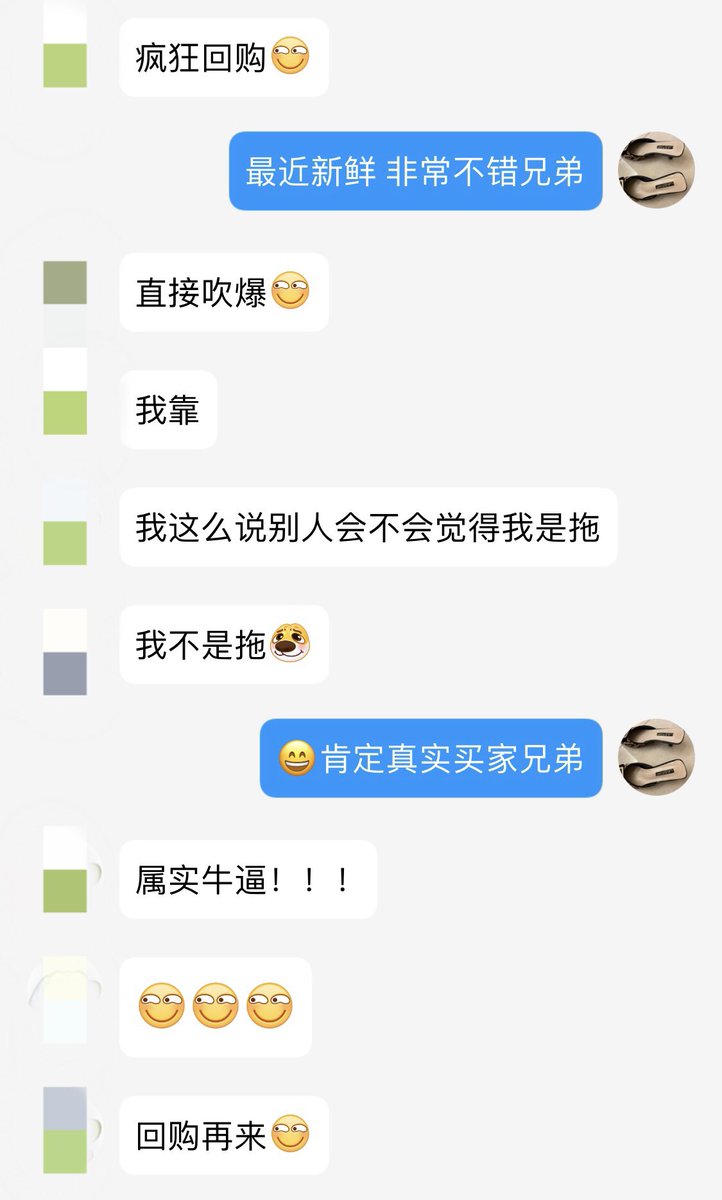
Task: Open sender's avatar beside 肯定真实买家兄弟
Action: tap(657, 757)
